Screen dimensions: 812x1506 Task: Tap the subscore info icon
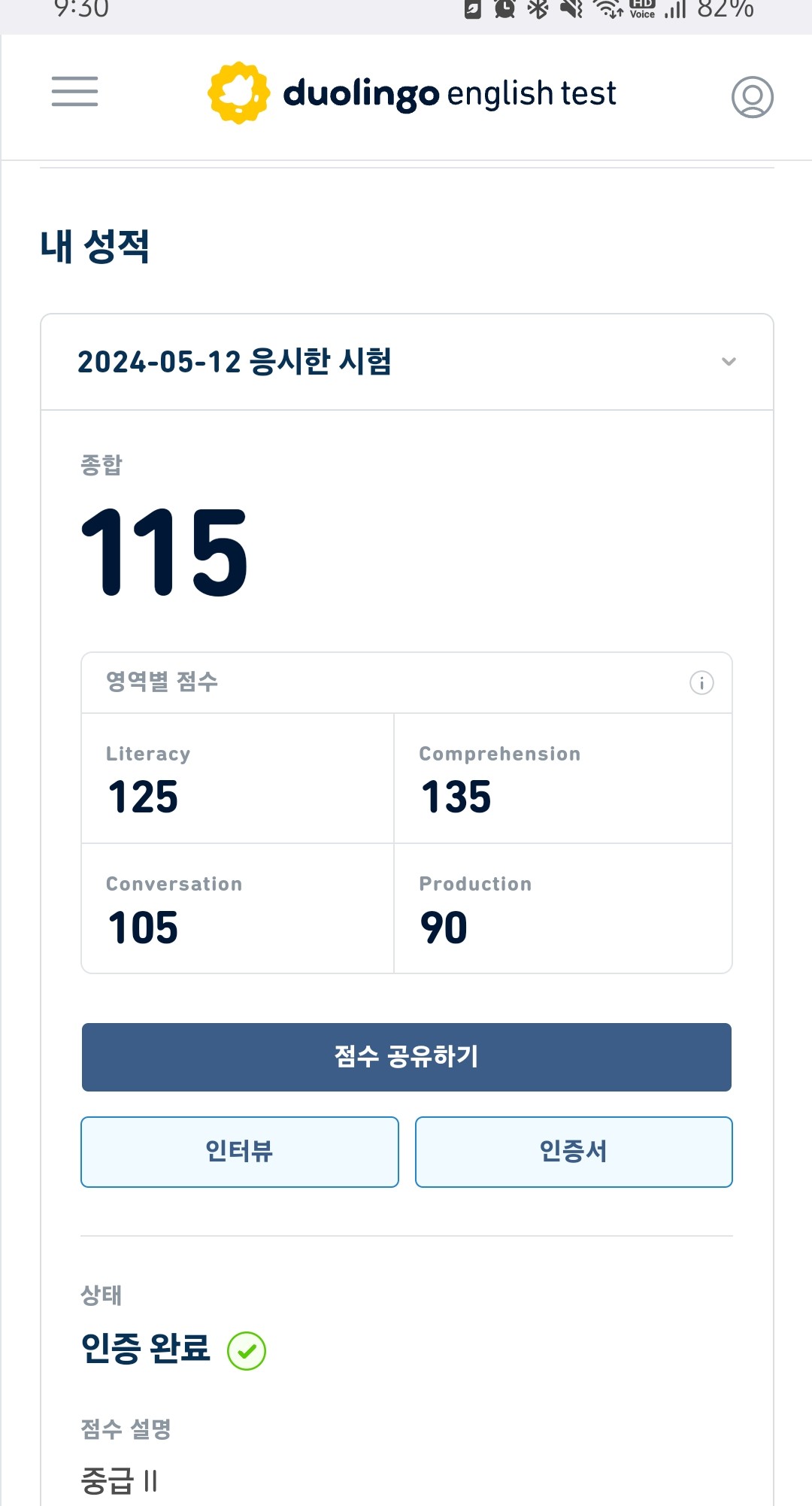click(701, 682)
